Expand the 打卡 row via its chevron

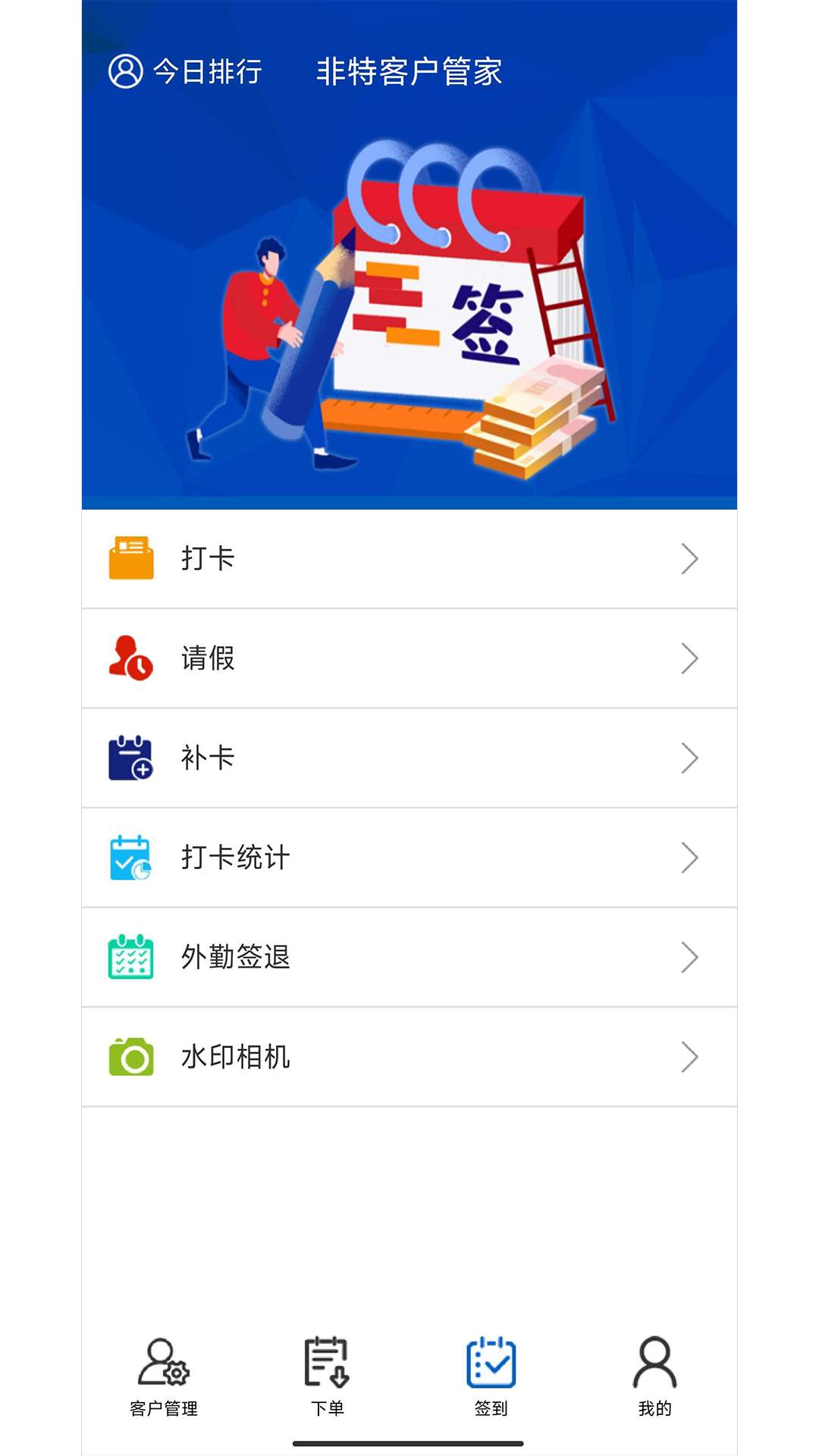(x=691, y=559)
